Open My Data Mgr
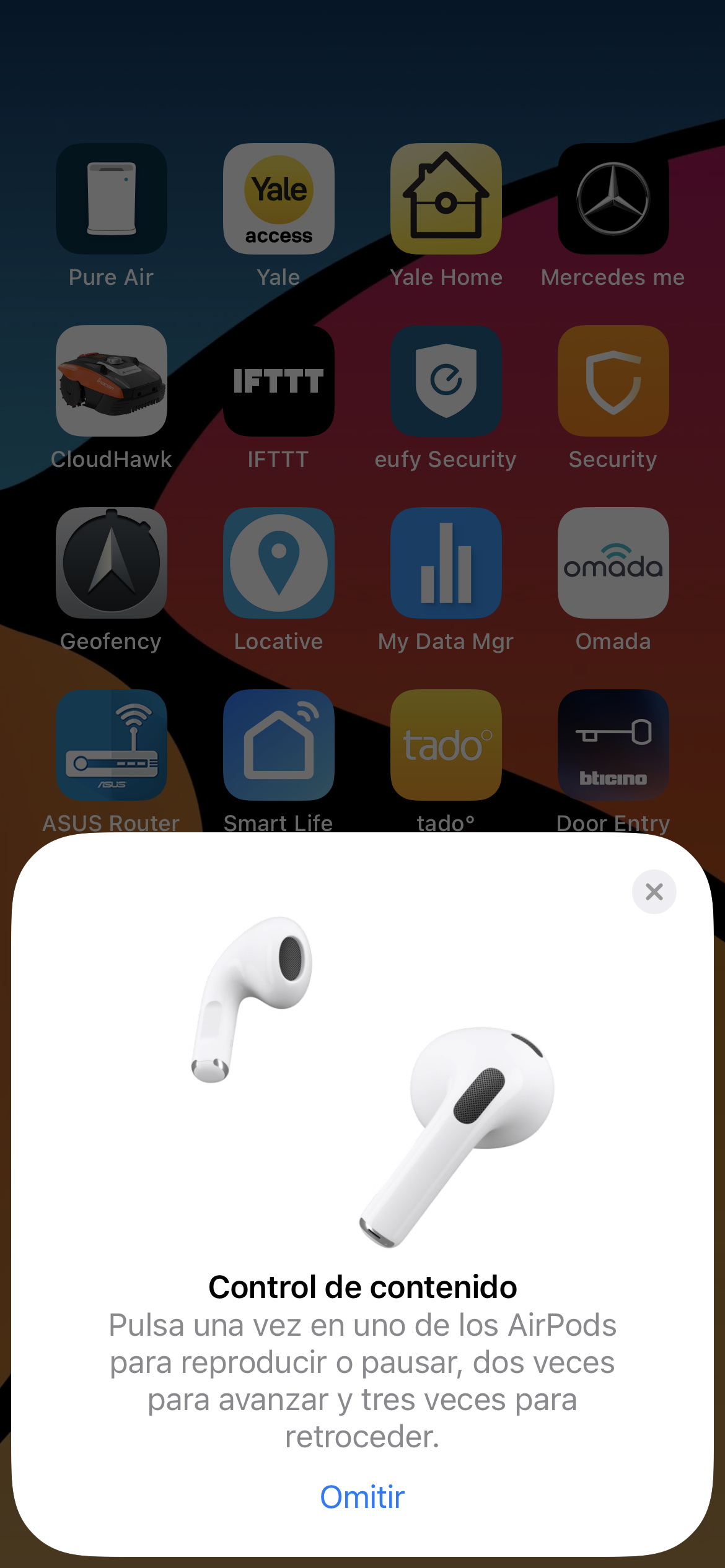The height and width of the screenshot is (1568, 725). [446, 563]
